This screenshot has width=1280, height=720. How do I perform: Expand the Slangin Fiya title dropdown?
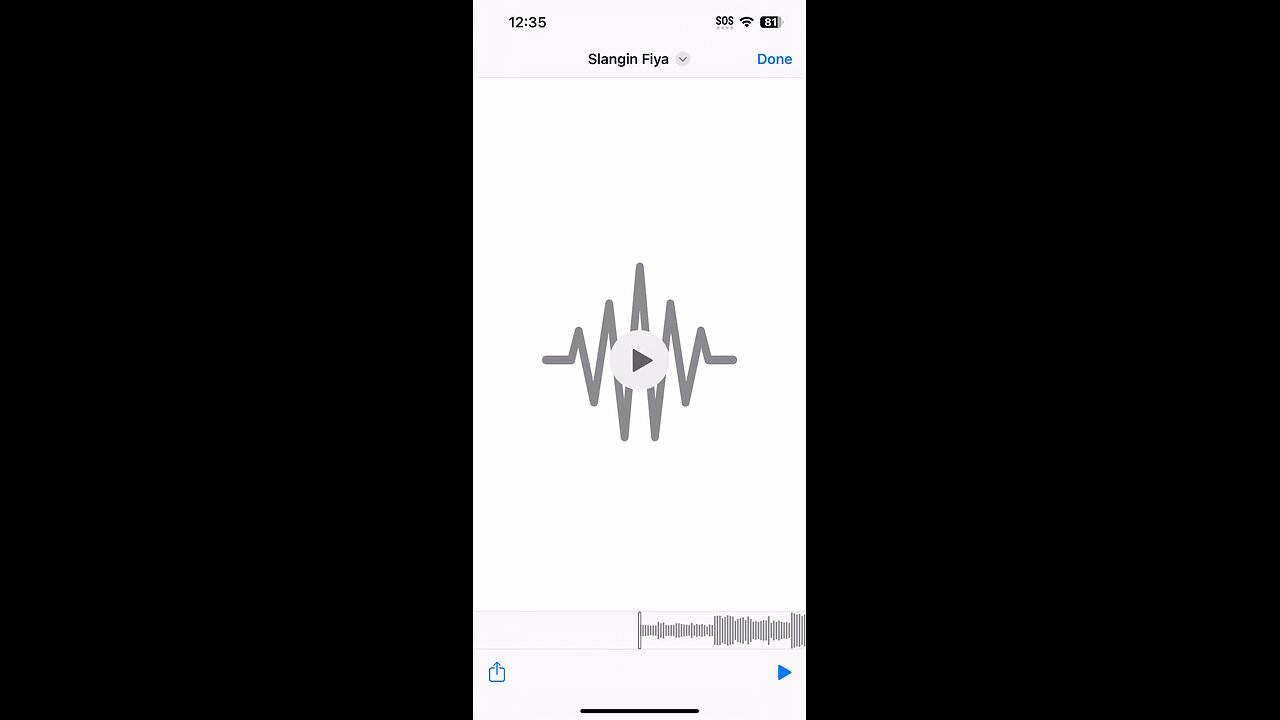click(x=682, y=59)
